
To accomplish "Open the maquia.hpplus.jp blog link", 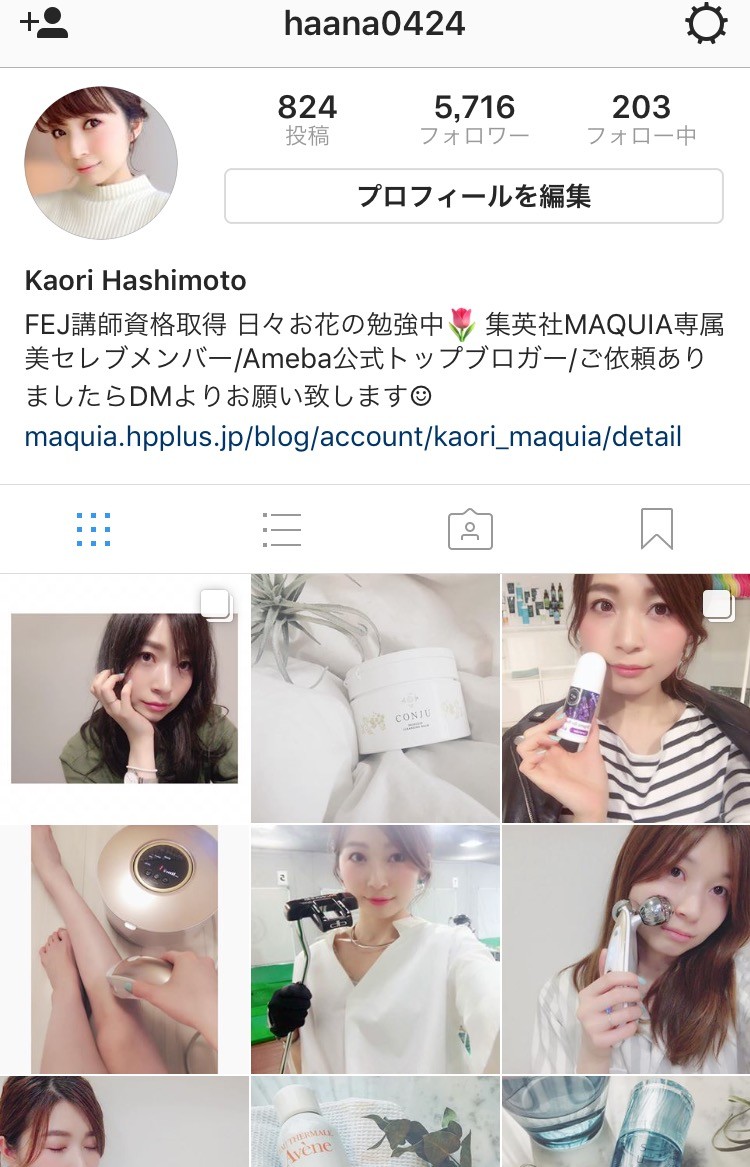I will (x=353, y=436).
